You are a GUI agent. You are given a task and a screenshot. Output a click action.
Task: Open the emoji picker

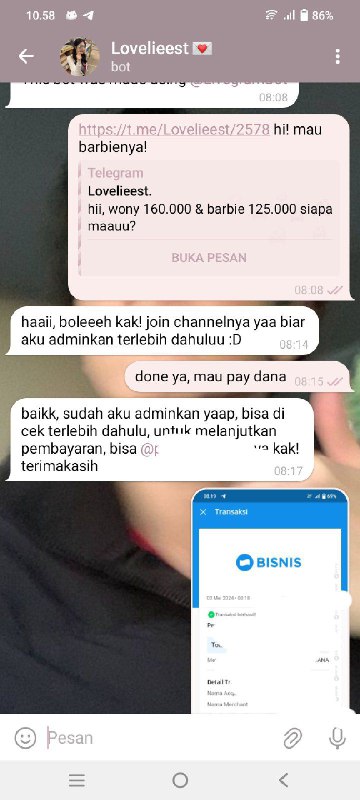pos(25,738)
